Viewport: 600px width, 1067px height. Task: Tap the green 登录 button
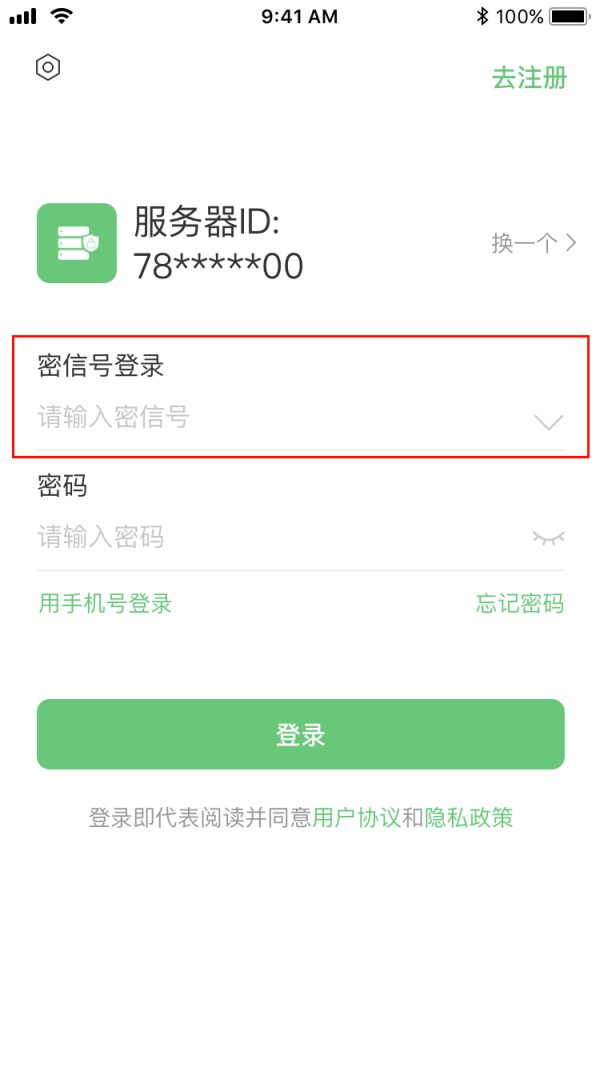[x=301, y=734]
